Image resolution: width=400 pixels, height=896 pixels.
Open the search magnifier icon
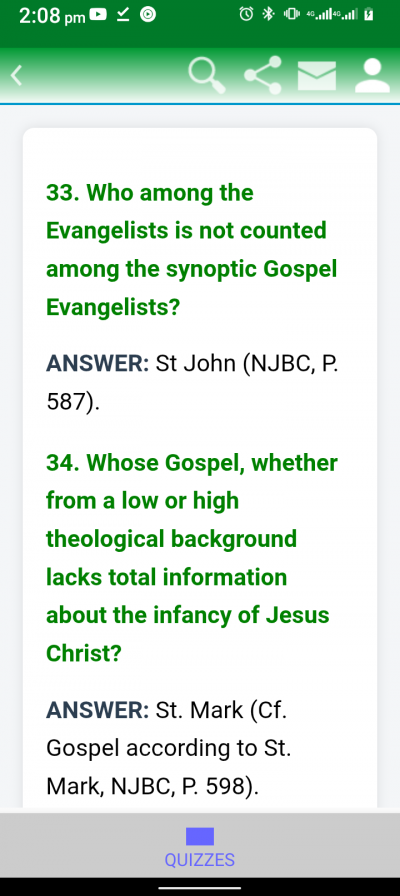pos(207,75)
